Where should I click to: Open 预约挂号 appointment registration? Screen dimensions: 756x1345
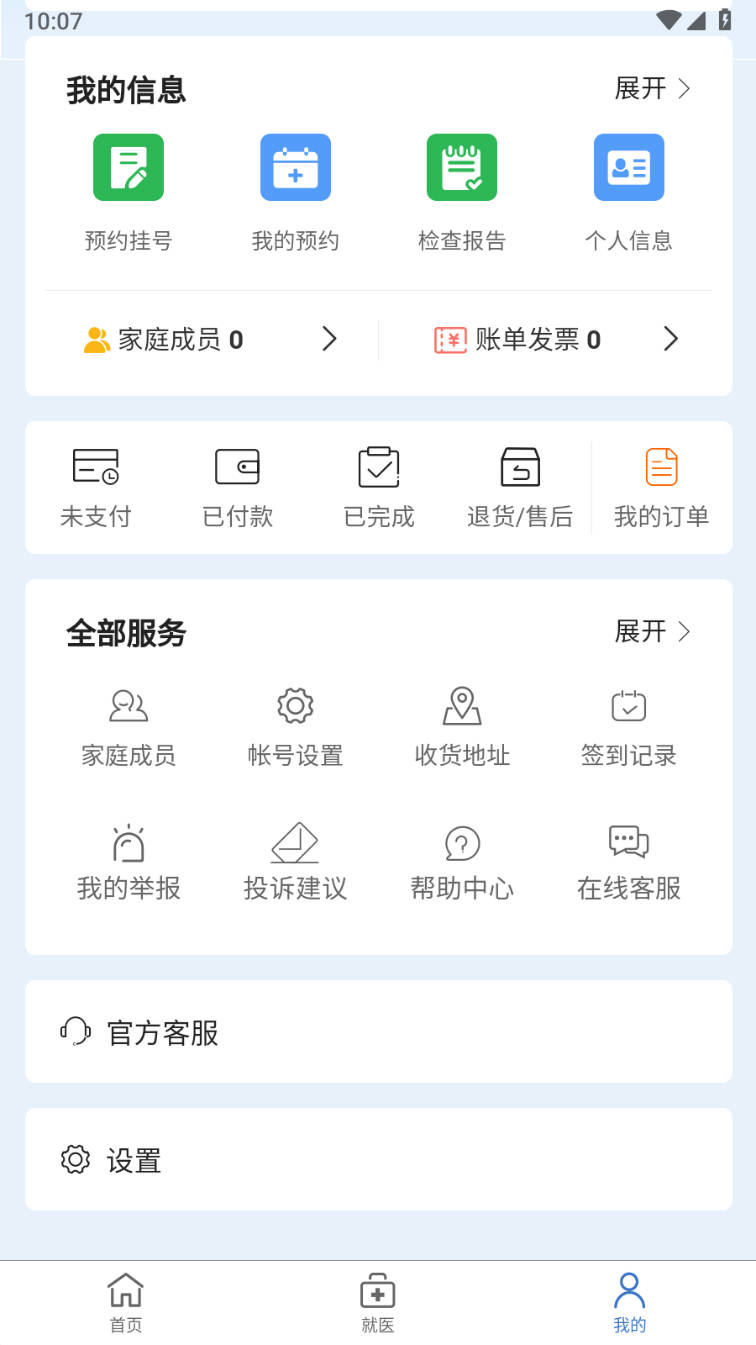[x=128, y=193]
